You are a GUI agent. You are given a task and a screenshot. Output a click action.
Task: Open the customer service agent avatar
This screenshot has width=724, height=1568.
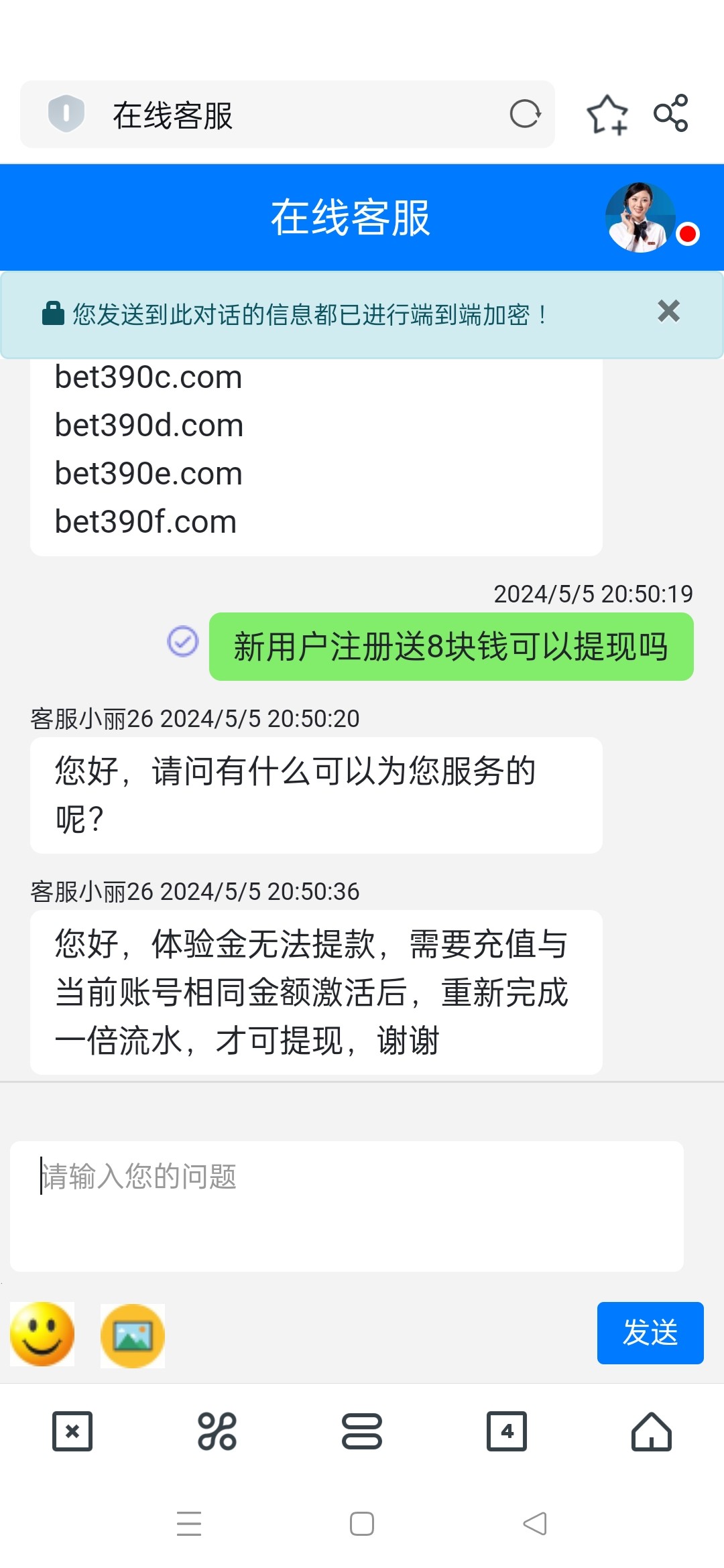point(641,216)
